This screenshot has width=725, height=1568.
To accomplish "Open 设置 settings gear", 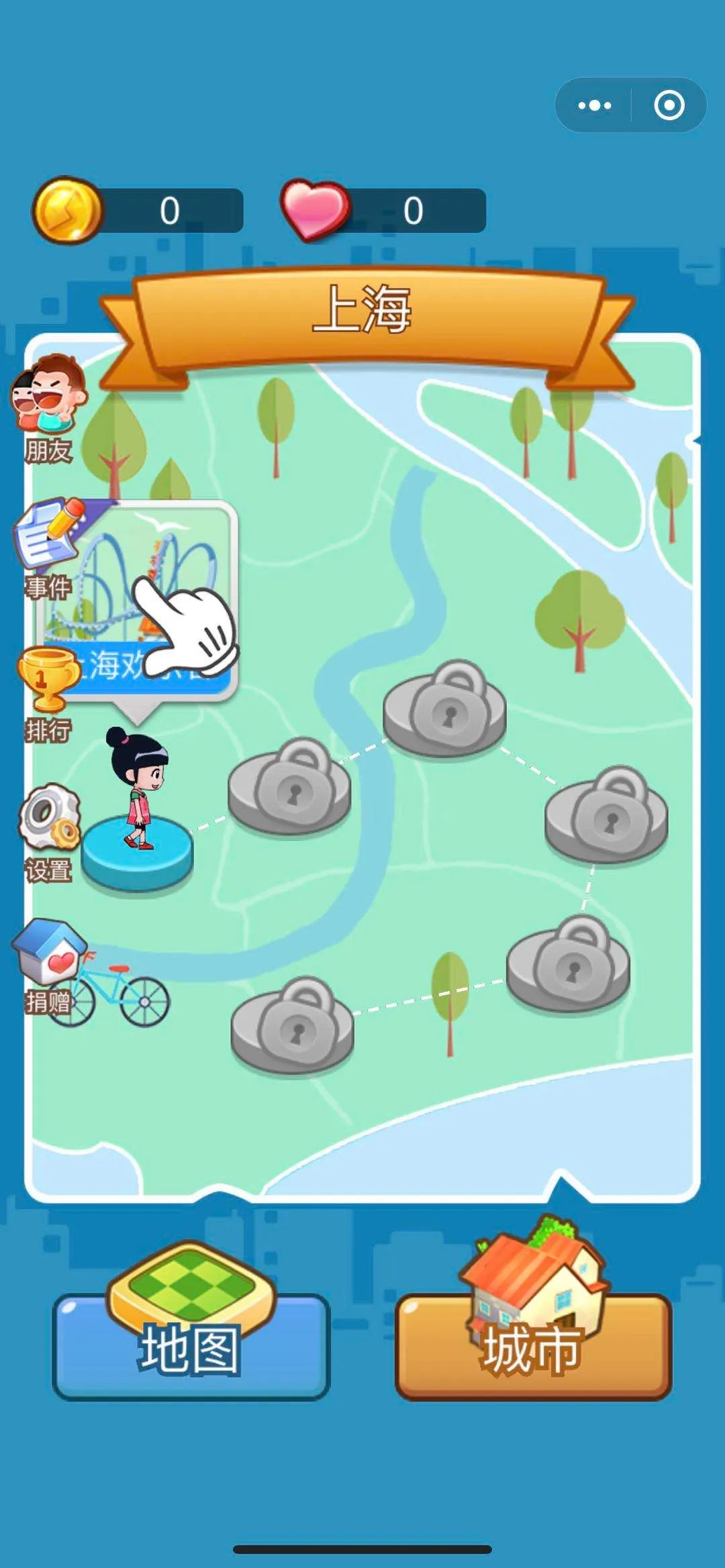I will [48, 832].
